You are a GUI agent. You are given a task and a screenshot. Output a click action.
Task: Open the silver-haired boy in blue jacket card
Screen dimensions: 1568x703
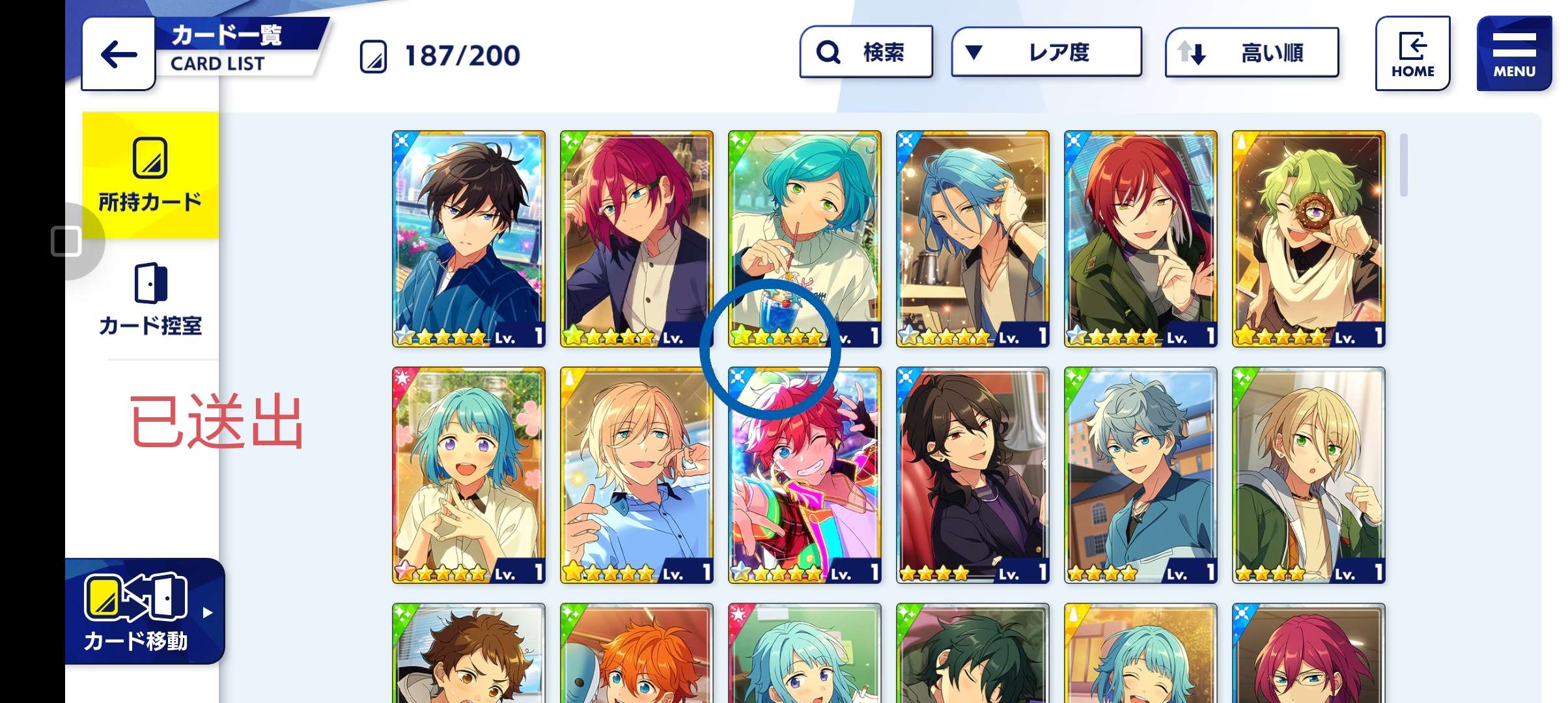(1140, 475)
